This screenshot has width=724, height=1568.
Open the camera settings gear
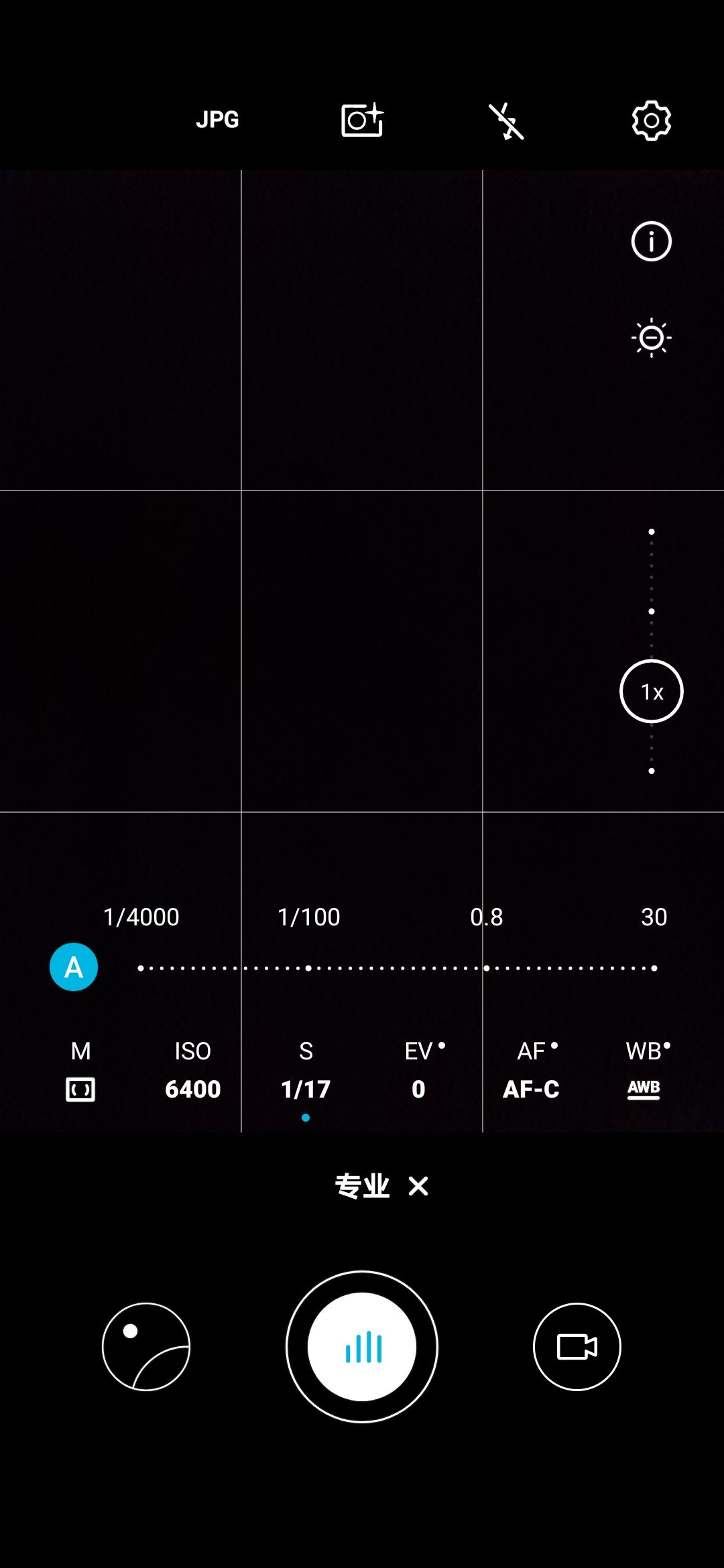650,121
